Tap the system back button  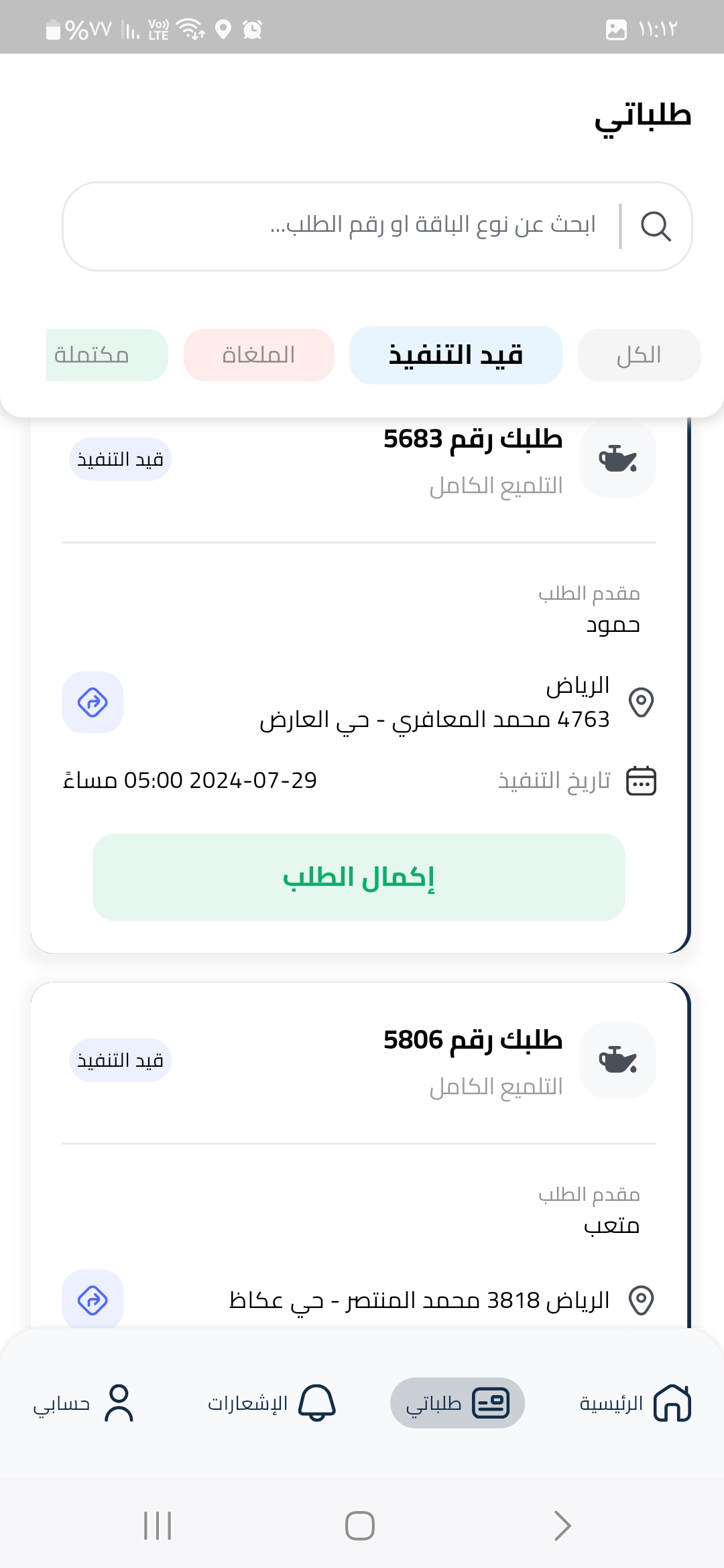[x=562, y=1526]
